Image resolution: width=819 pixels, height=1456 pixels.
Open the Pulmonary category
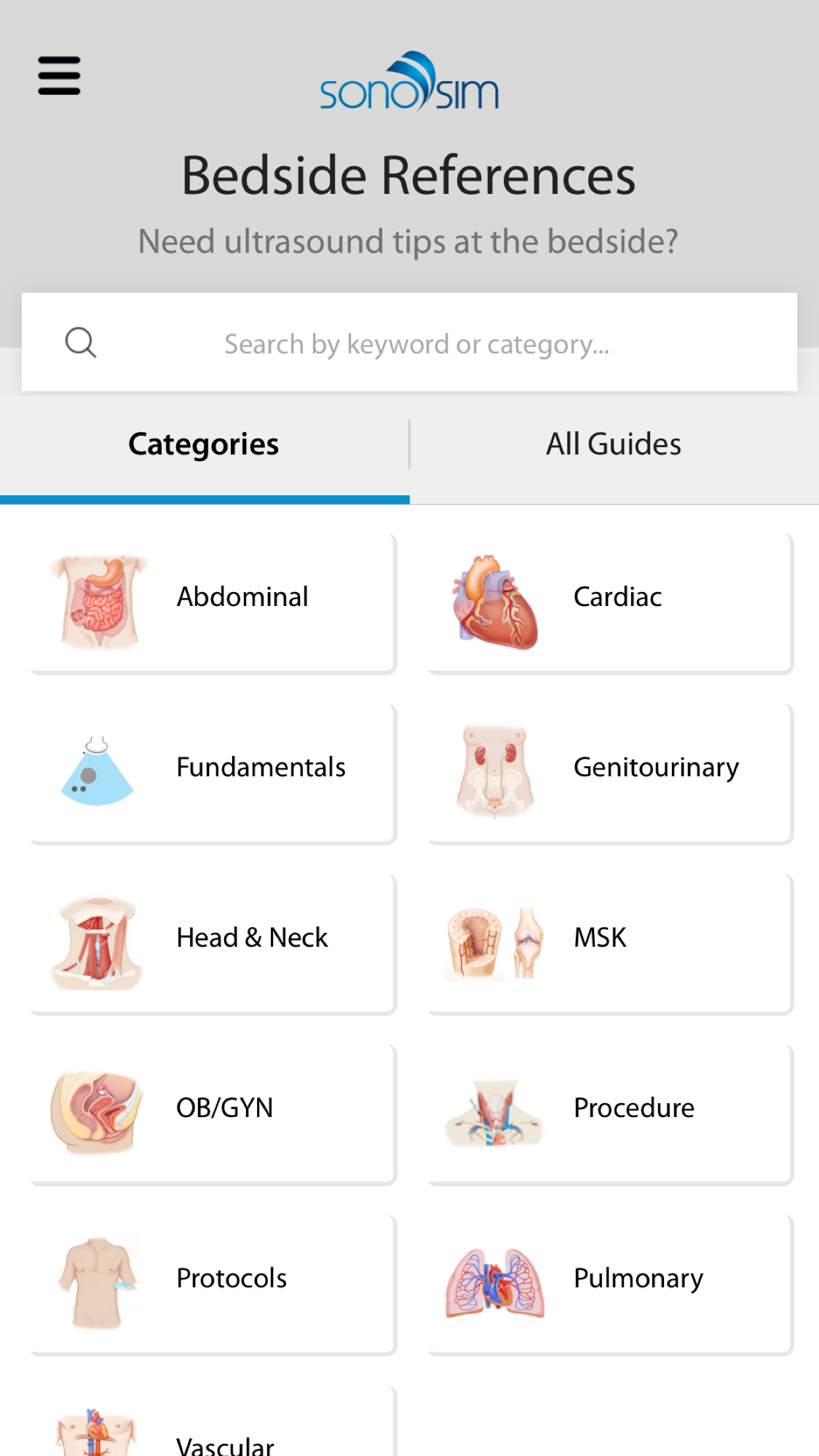(x=609, y=1285)
